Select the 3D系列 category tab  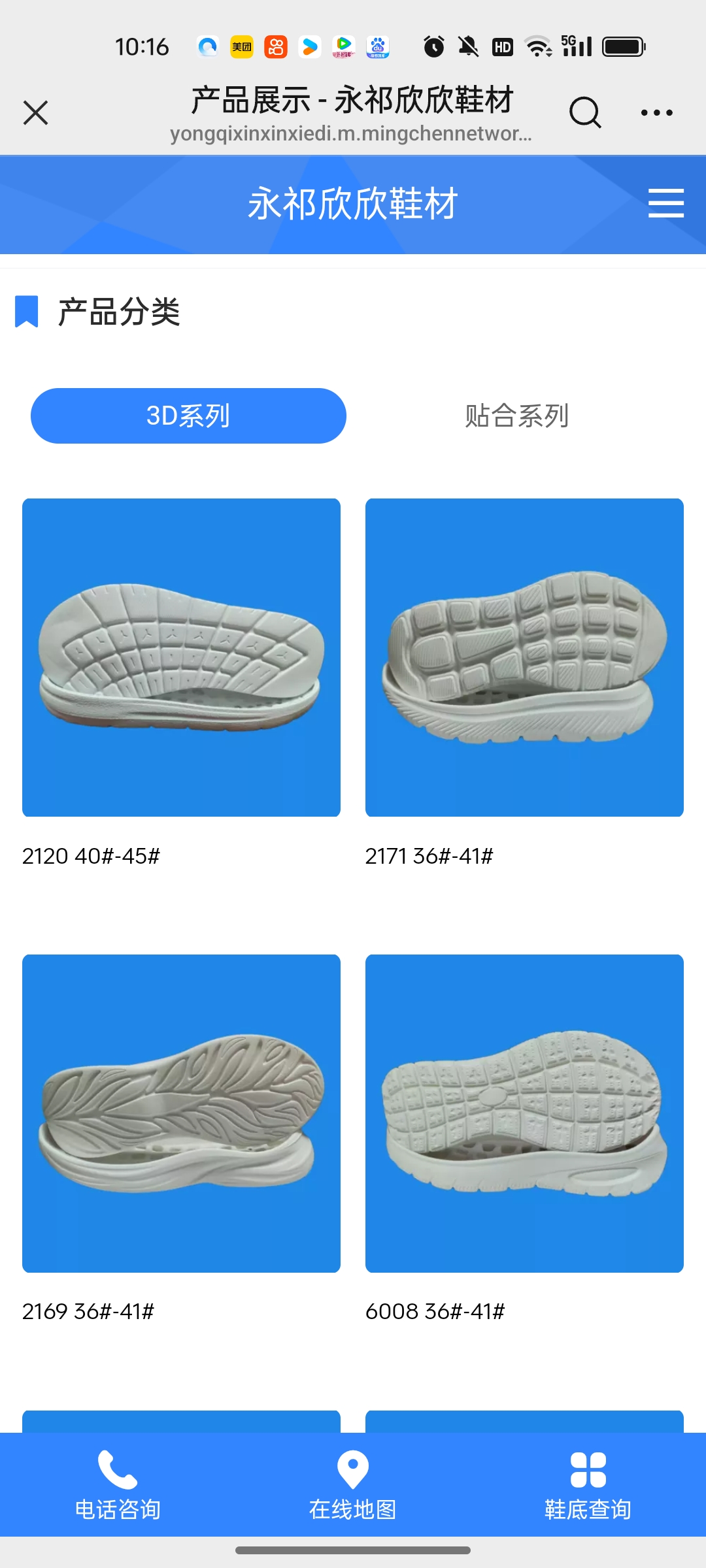pyautogui.click(x=188, y=416)
